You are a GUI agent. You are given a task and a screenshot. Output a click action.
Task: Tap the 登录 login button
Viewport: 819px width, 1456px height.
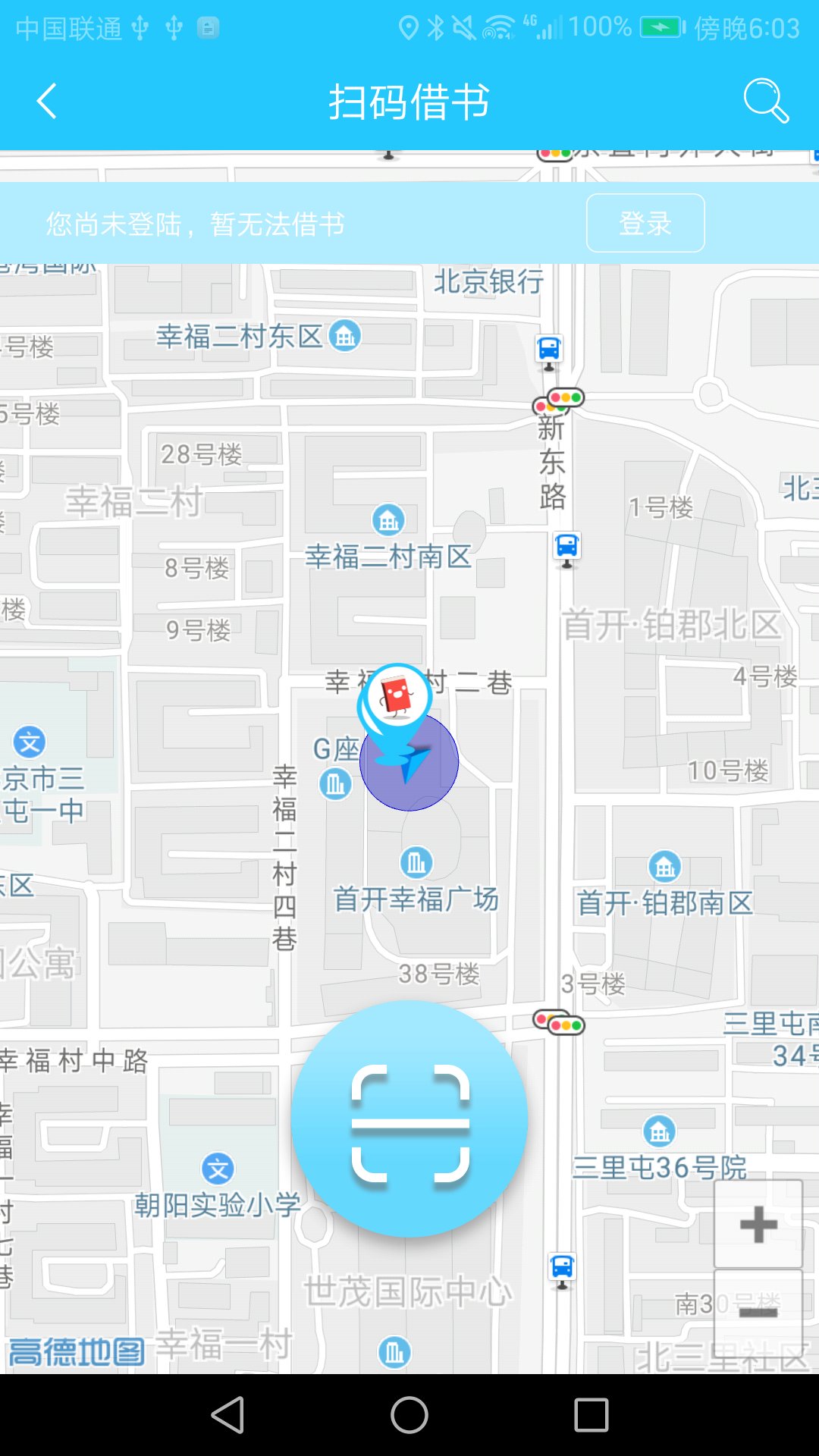click(645, 223)
